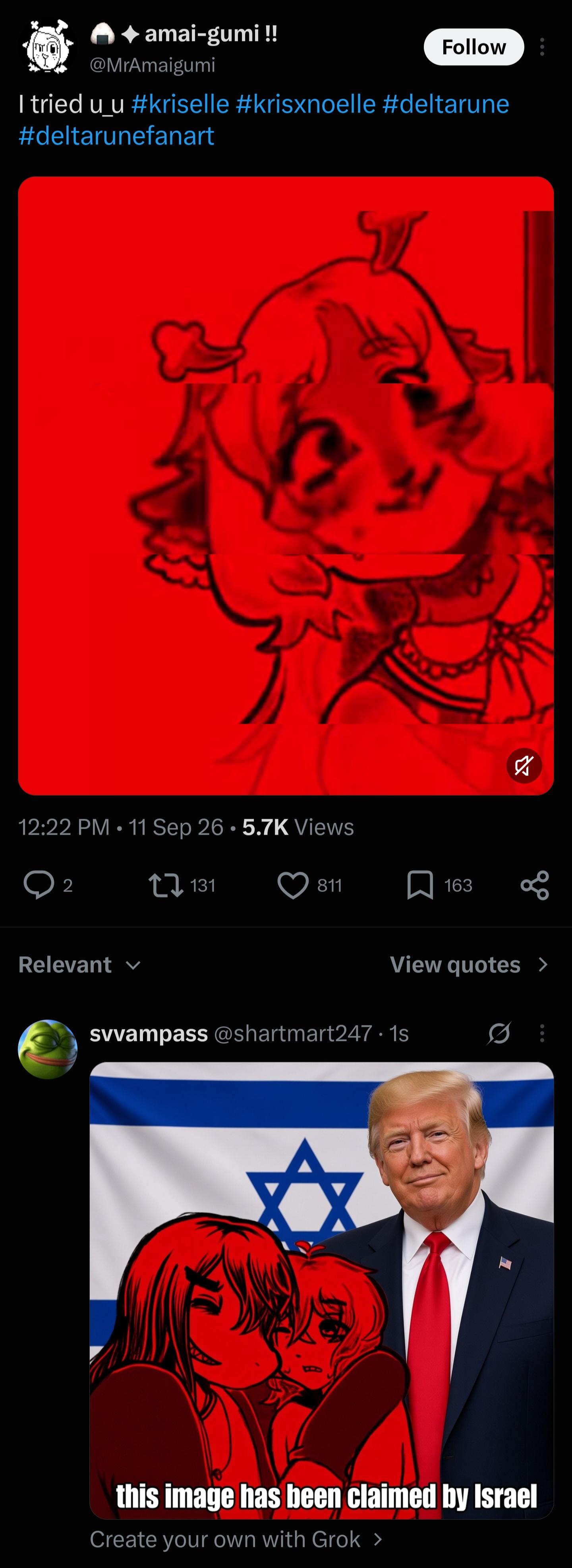Open the red fanart video full screen
Screen dimensions: 572x1568
click(285, 485)
